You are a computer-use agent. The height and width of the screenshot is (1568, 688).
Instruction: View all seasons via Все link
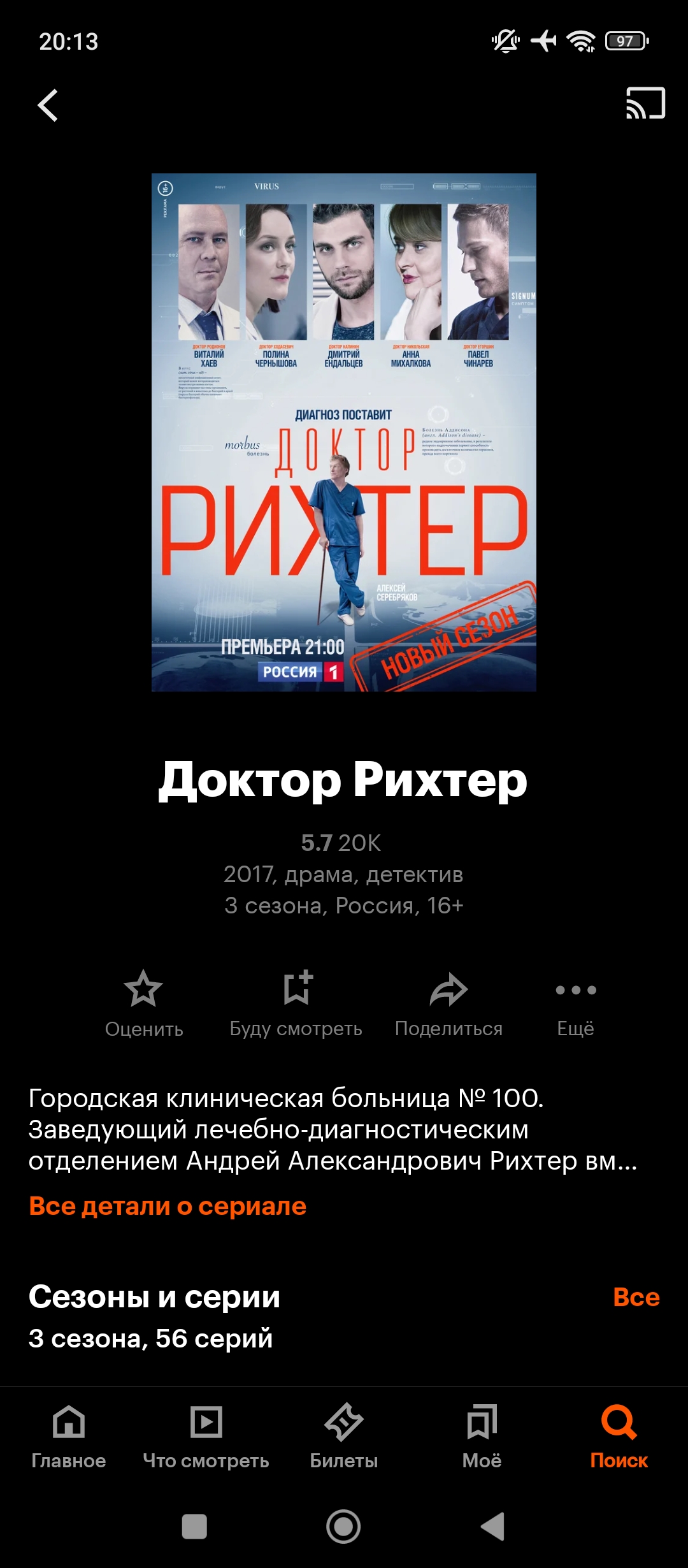(x=636, y=1297)
